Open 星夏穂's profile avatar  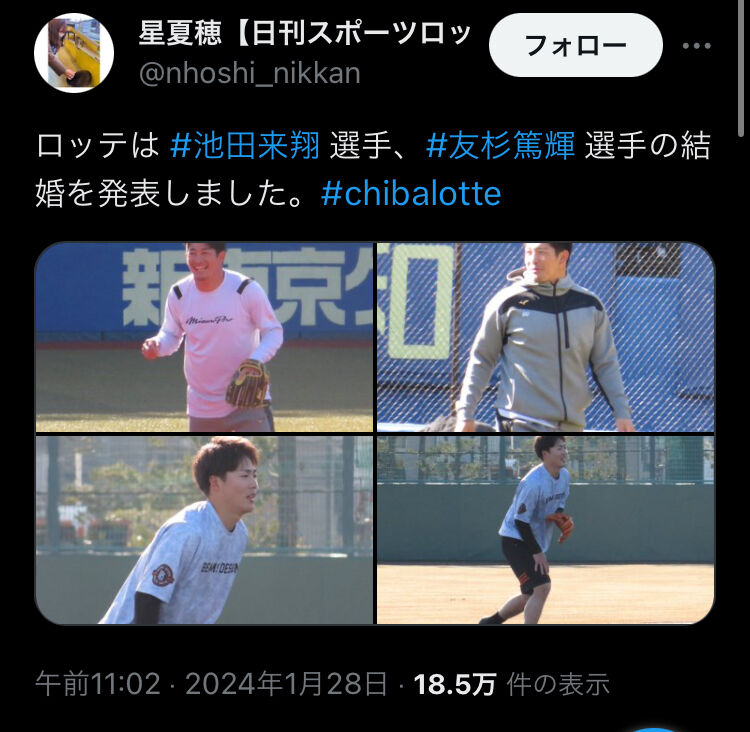tap(74, 53)
